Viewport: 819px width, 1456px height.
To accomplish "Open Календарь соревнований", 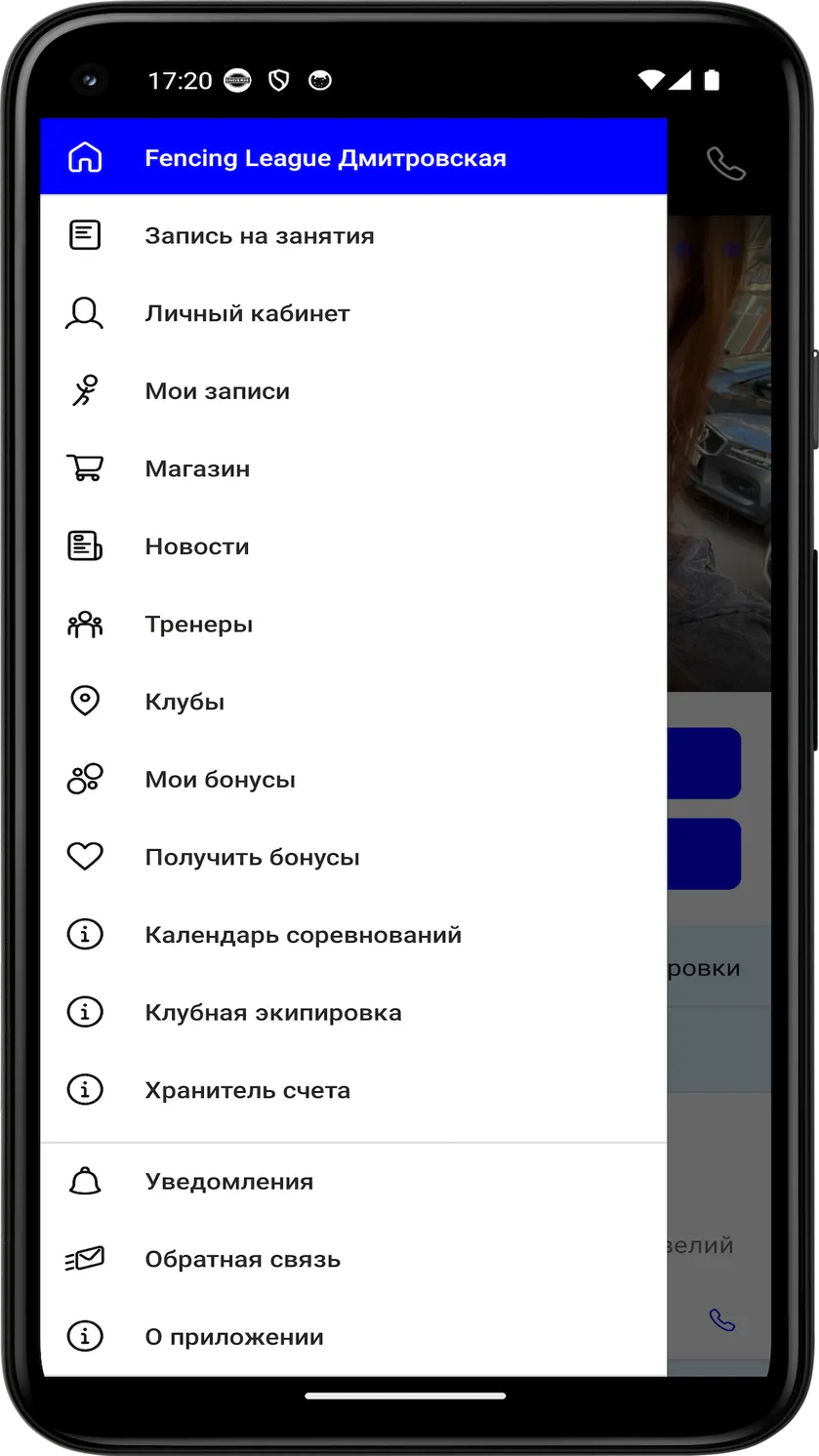I will (x=353, y=935).
